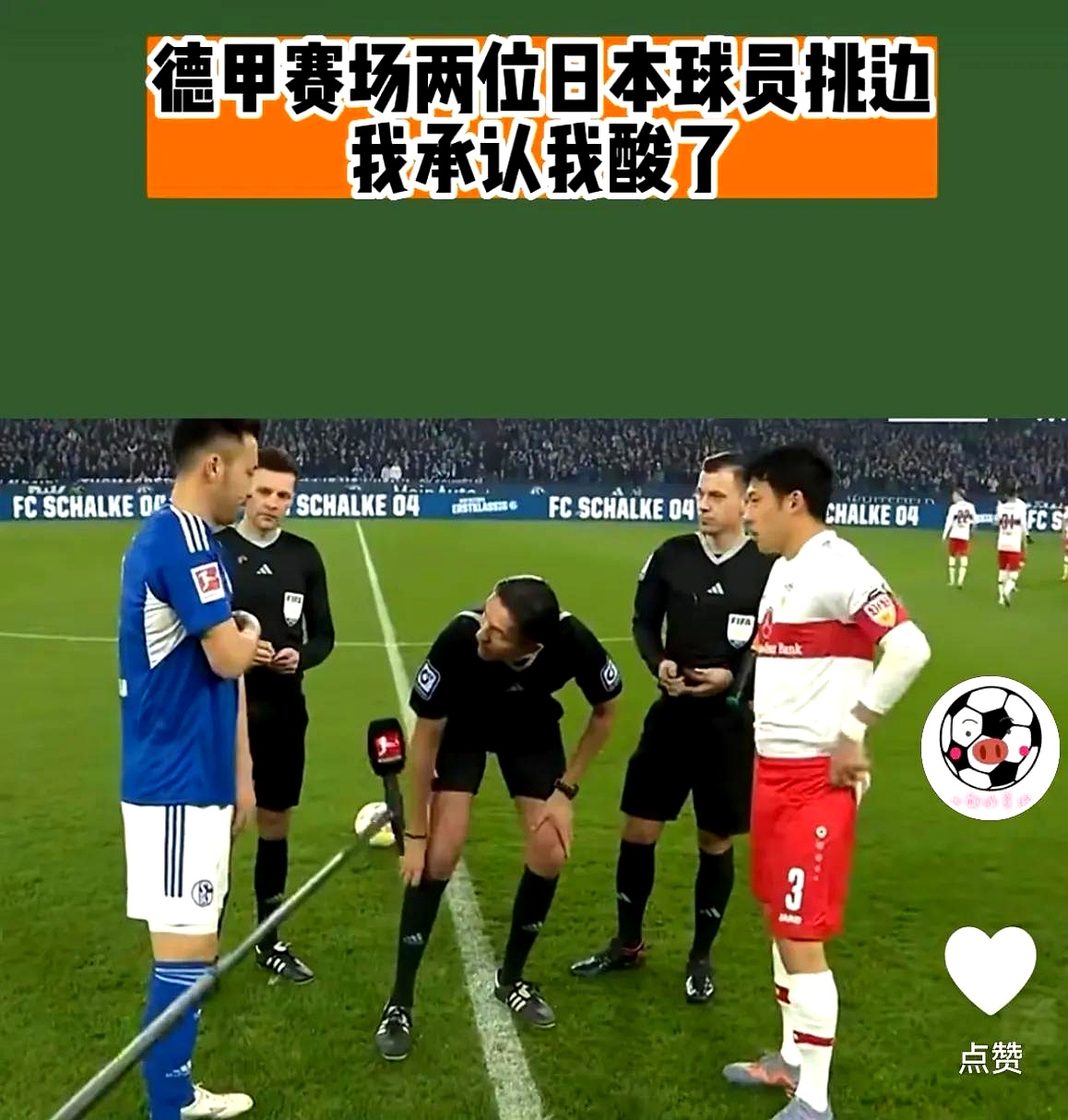Open the uploader's soccer pig avatar profile
Viewport: 1068px width, 1120px height.
click(x=990, y=746)
